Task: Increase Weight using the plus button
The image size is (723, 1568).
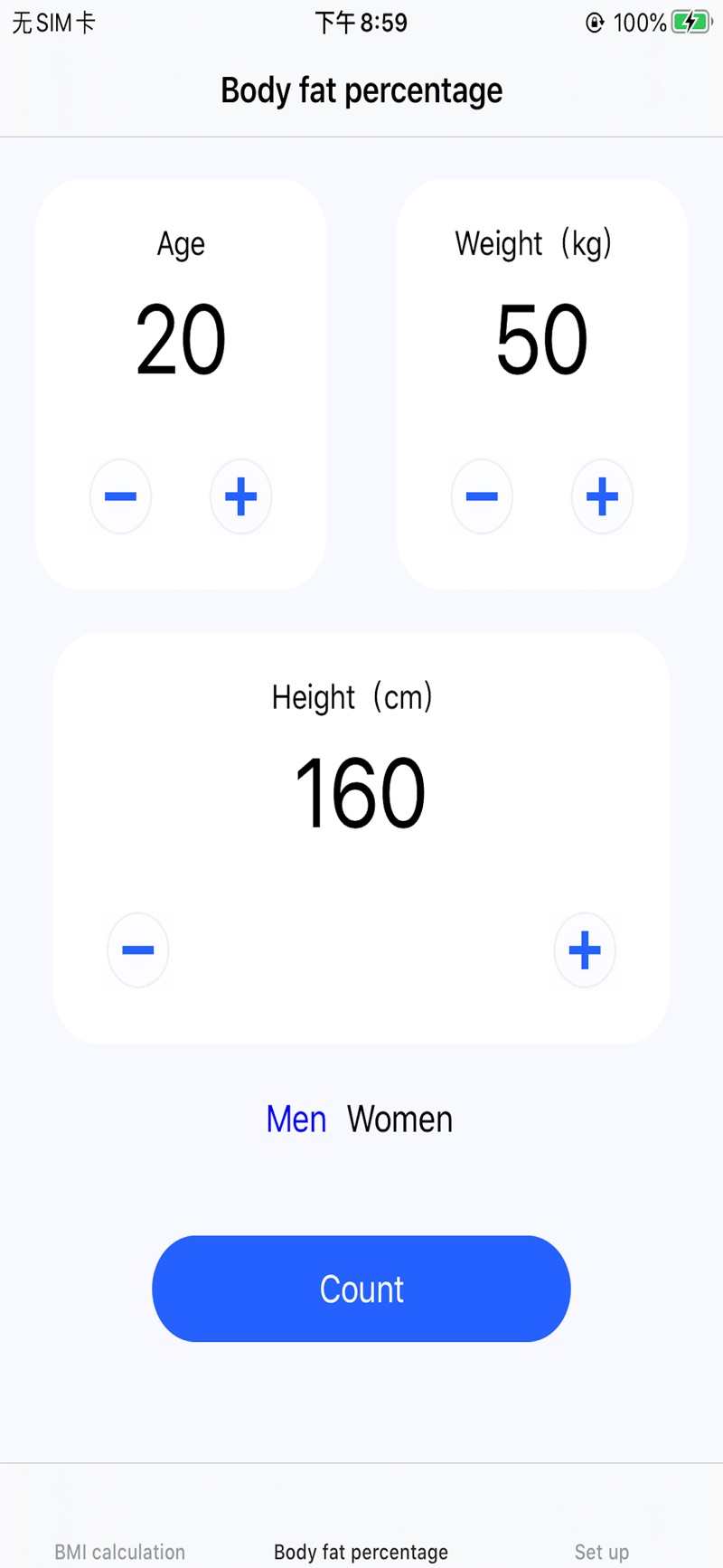Action: (x=602, y=496)
